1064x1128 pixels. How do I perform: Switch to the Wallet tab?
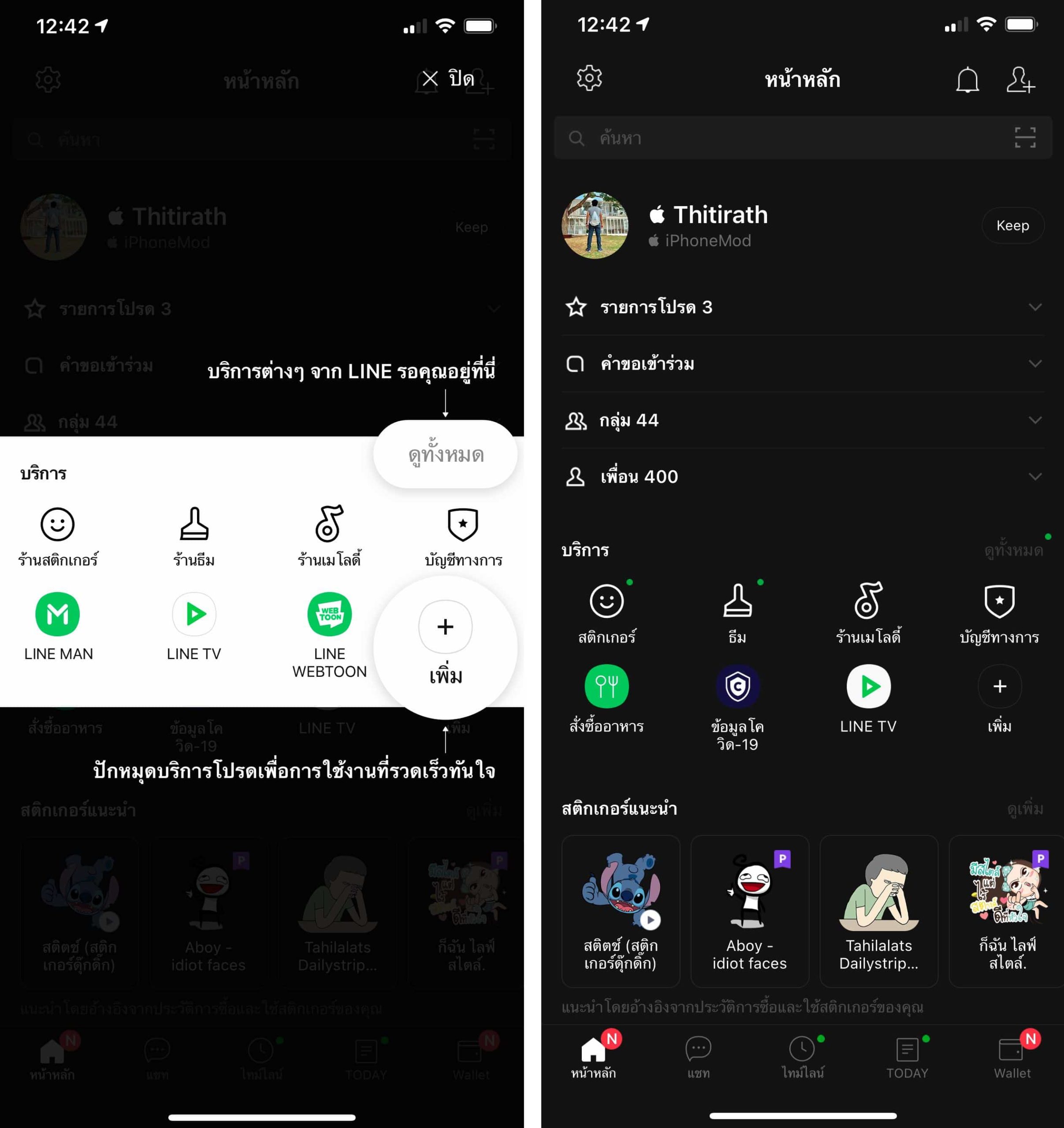pos(1012,1057)
